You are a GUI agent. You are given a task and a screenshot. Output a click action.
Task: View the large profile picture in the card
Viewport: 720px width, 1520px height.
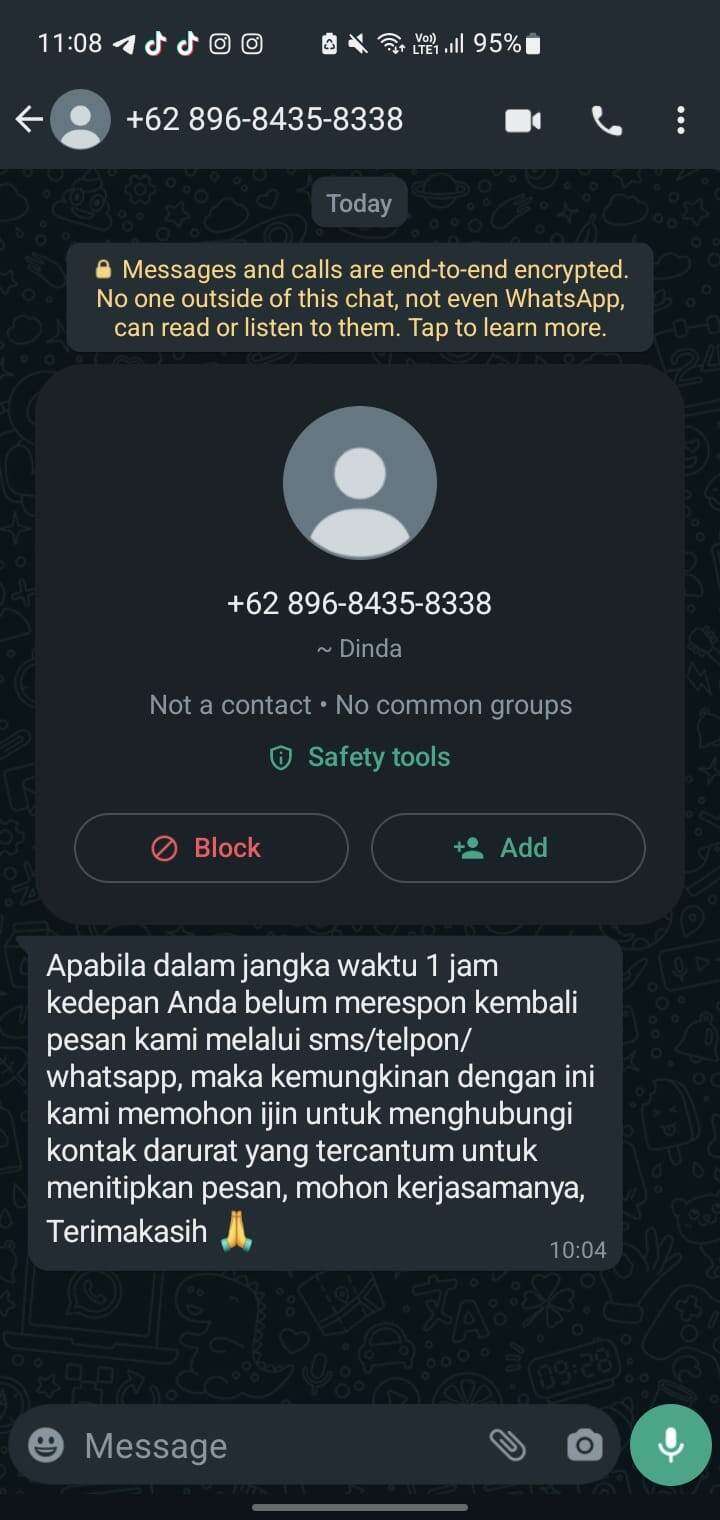point(360,482)
